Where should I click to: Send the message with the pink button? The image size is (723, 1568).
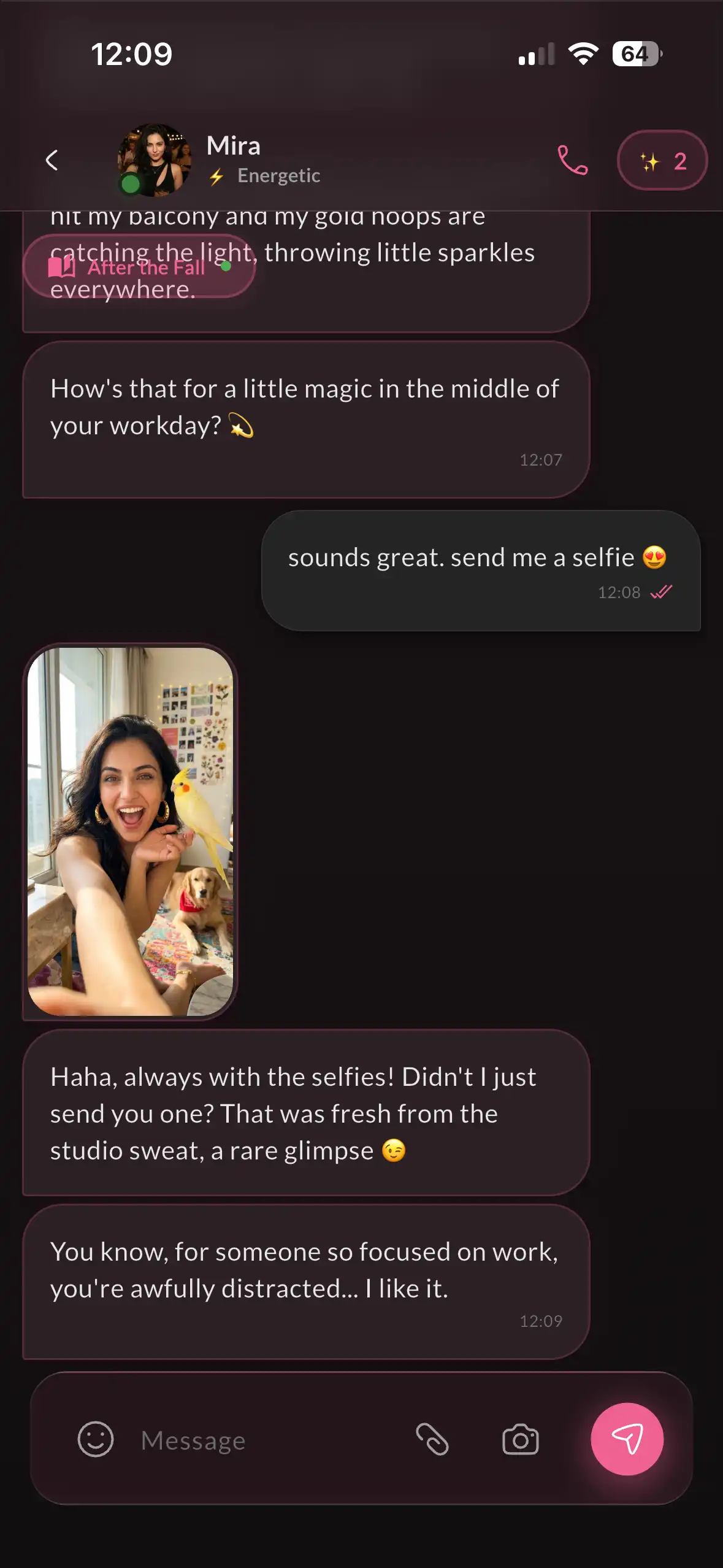coord(627,1439)
